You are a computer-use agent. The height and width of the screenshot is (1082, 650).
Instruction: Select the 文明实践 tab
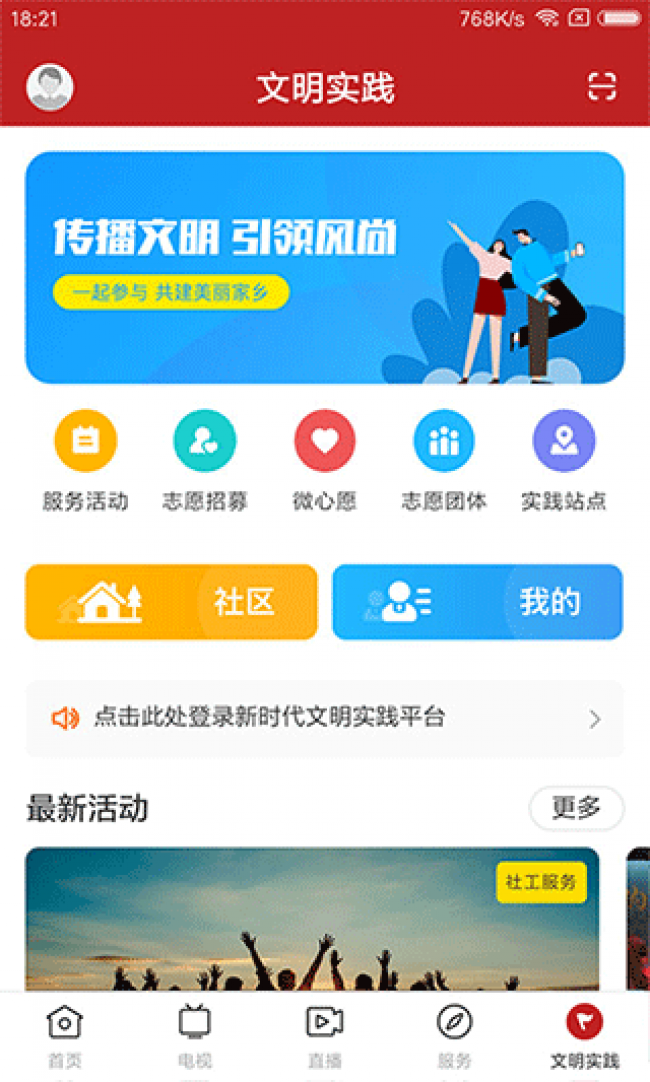pos(584,1036)
